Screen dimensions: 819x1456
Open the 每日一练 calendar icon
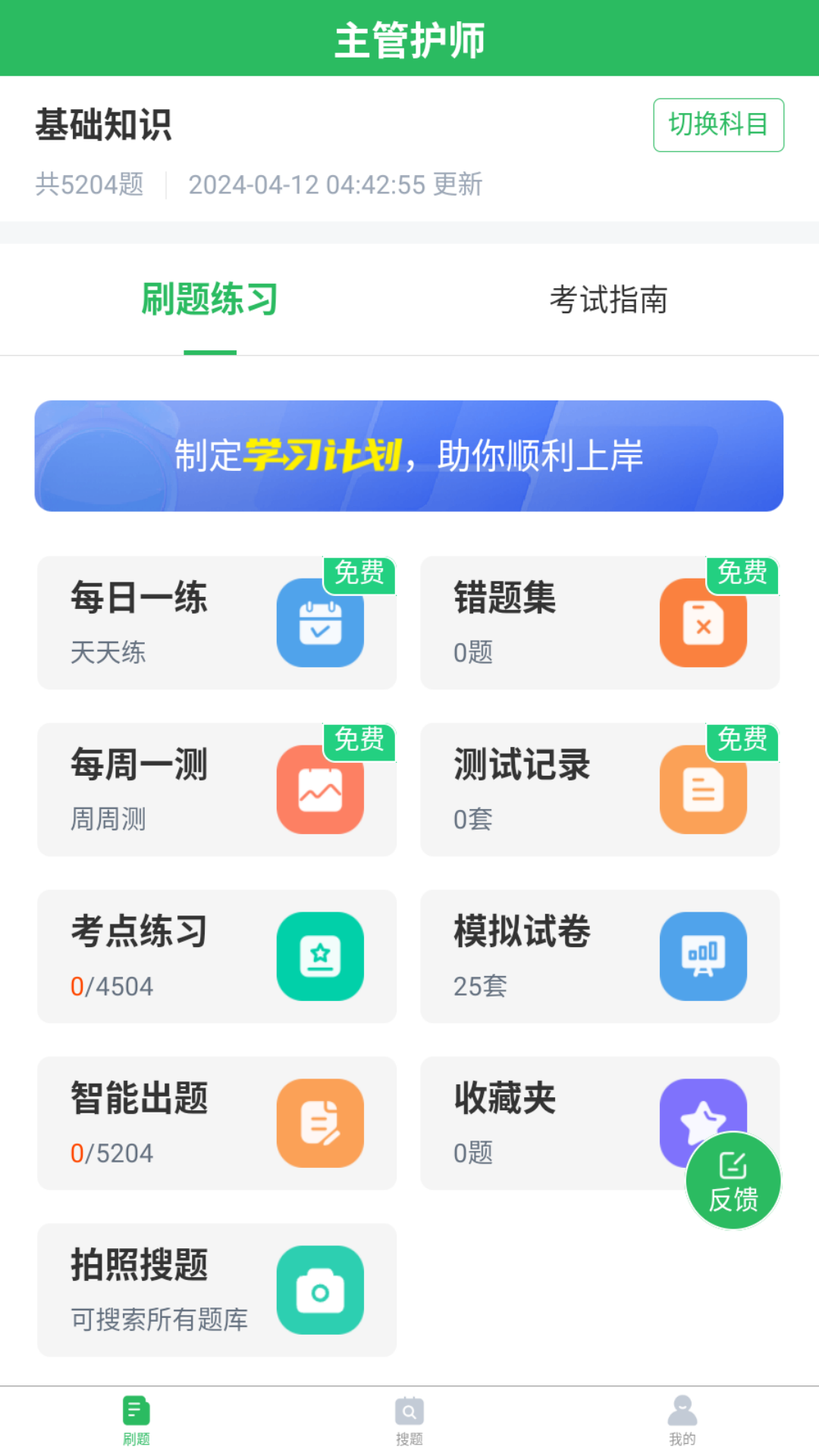(x=320, y=623)
